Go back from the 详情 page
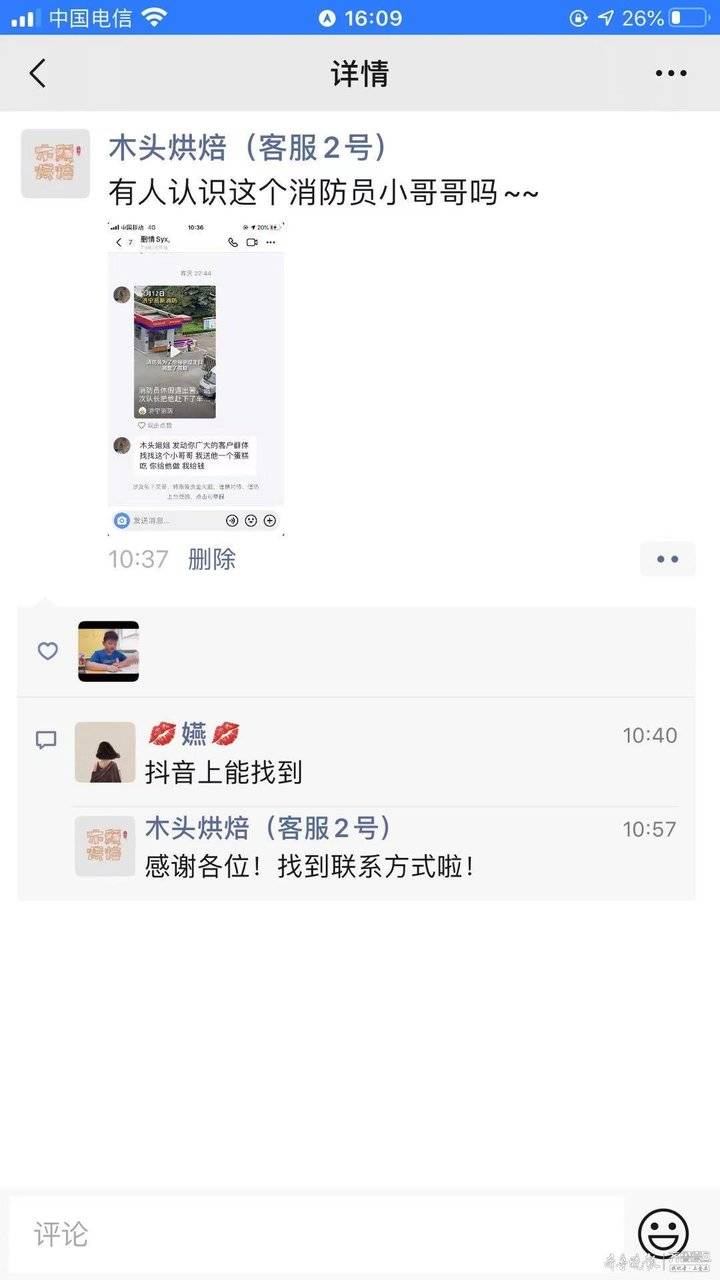 pyautogui.click(x=38, y=73)
